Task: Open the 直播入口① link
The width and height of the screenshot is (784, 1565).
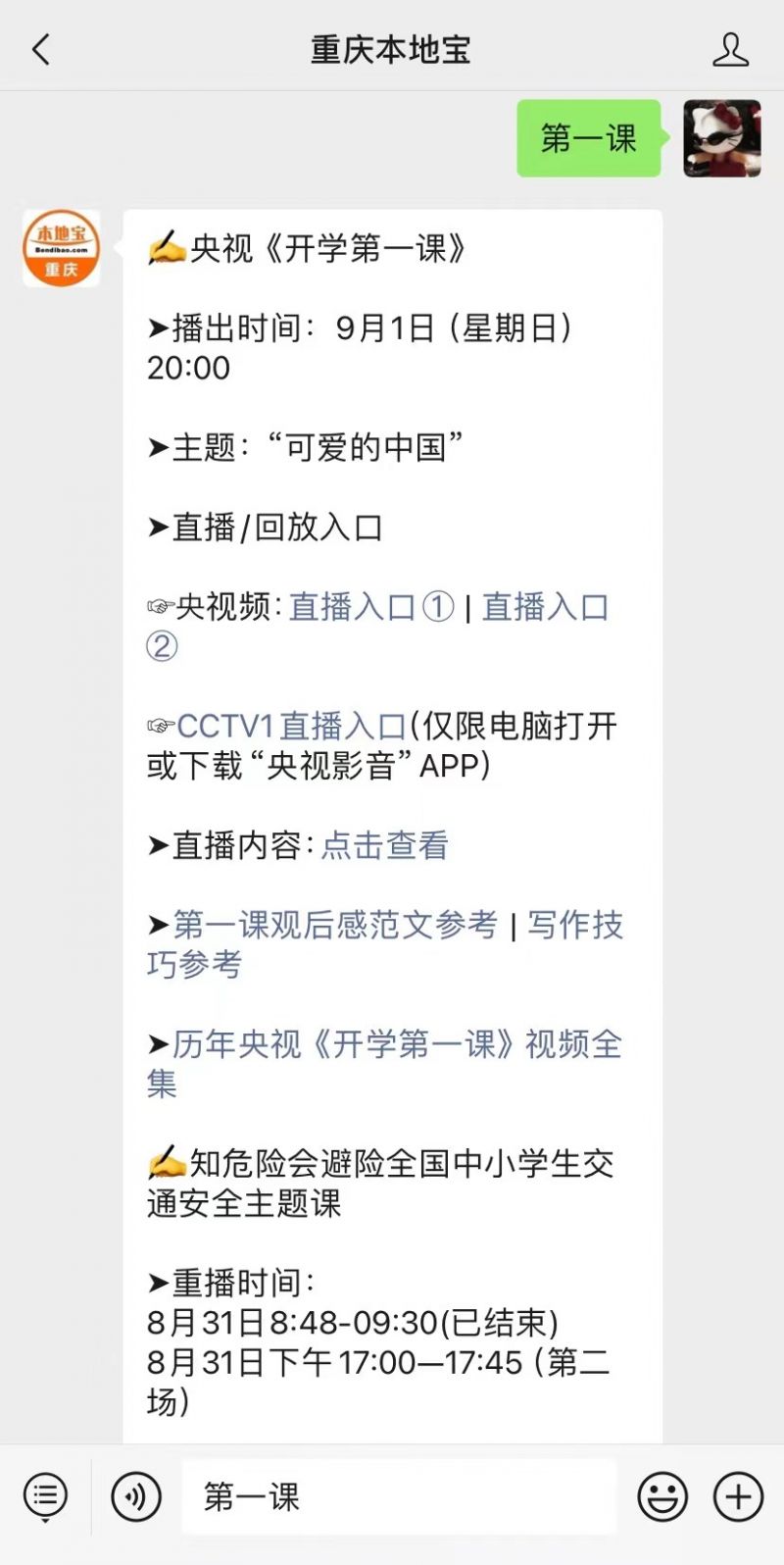Action: (x=371, y=607)
